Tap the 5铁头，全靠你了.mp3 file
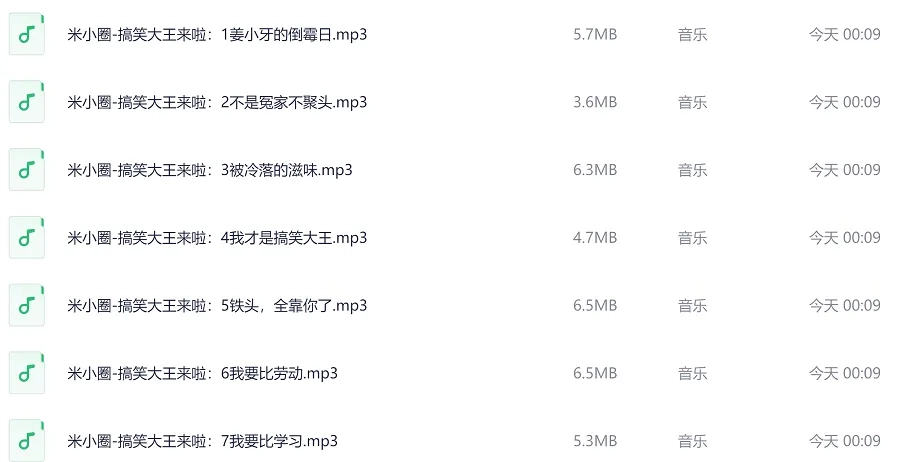This screenshot has width=900, height=462. [x=217, y=306]
